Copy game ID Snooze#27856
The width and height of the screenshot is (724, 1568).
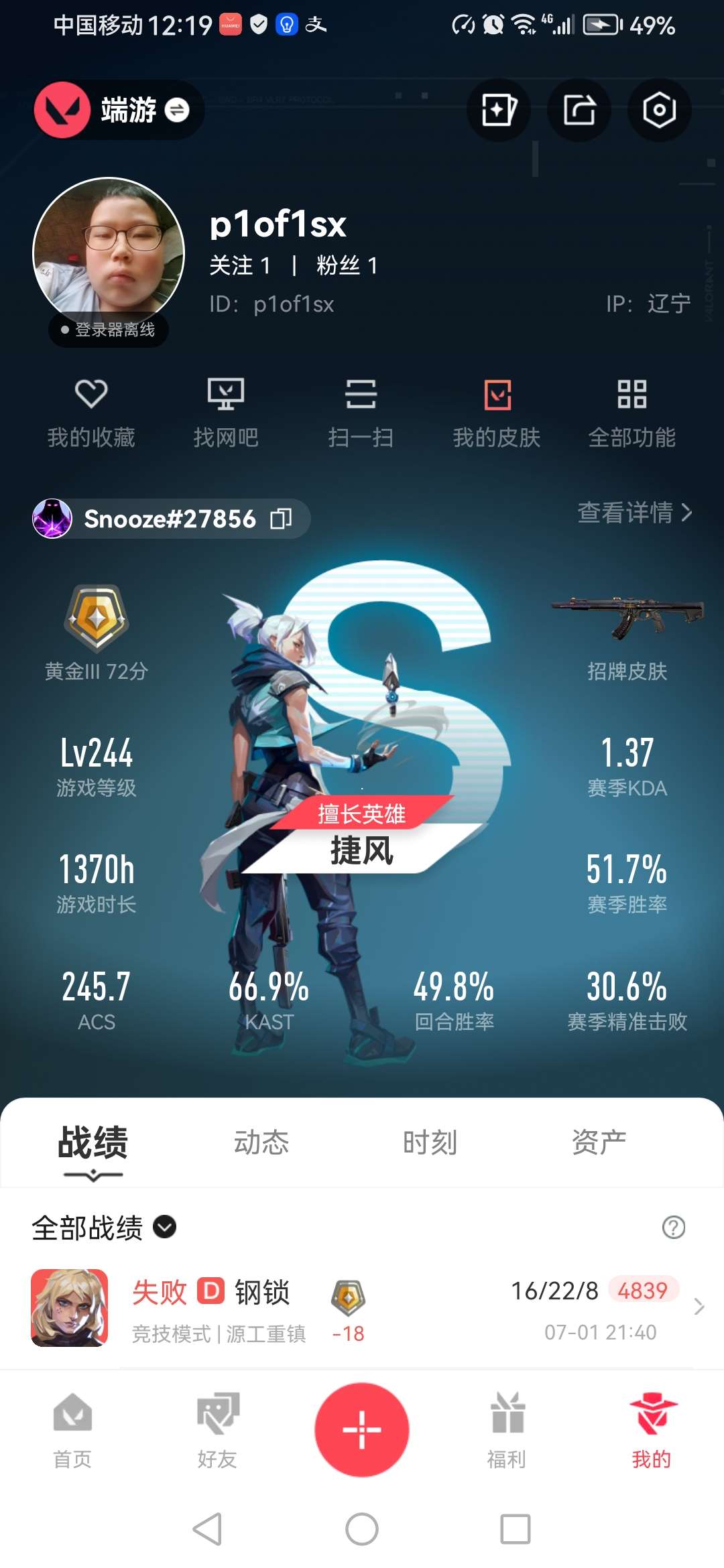point(281,519)
